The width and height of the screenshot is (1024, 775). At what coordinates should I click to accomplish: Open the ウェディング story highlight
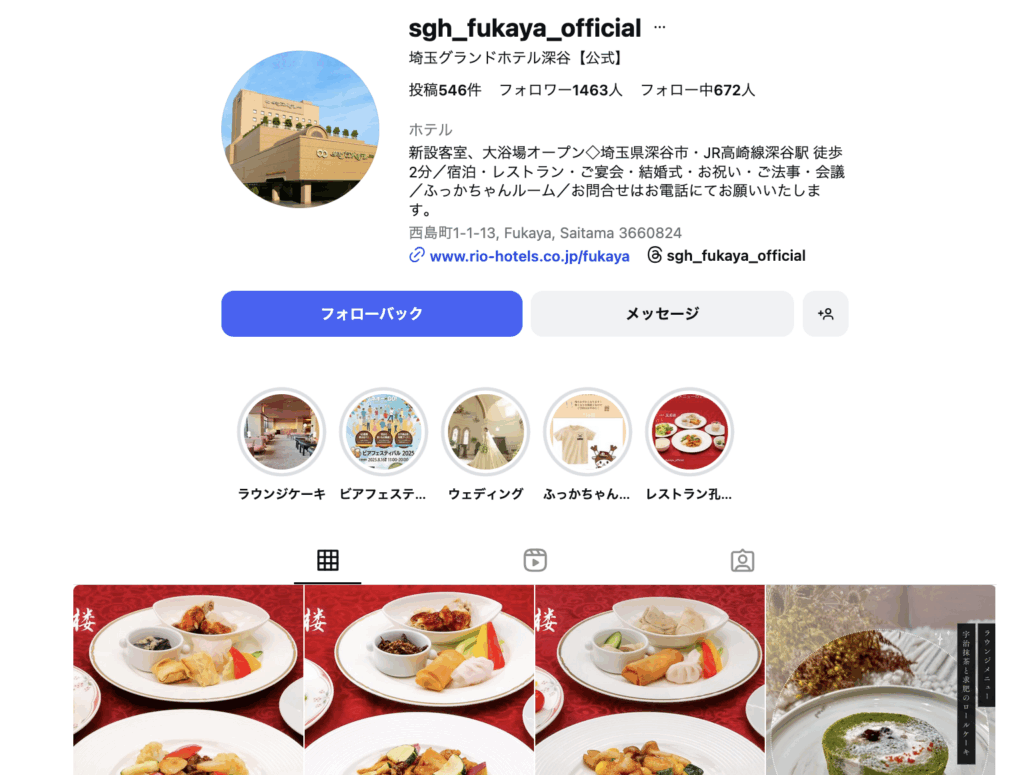(x=485, y=432)
